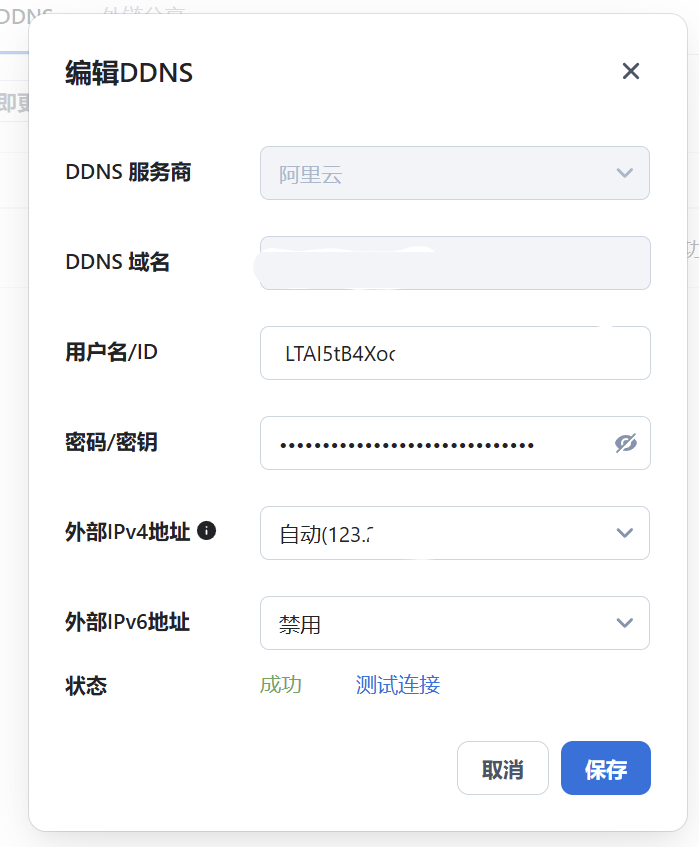Open the 外部IPv6地址 dropdown
The width and height of the screenshot is (699, 847).
click(x=455, y=623)
